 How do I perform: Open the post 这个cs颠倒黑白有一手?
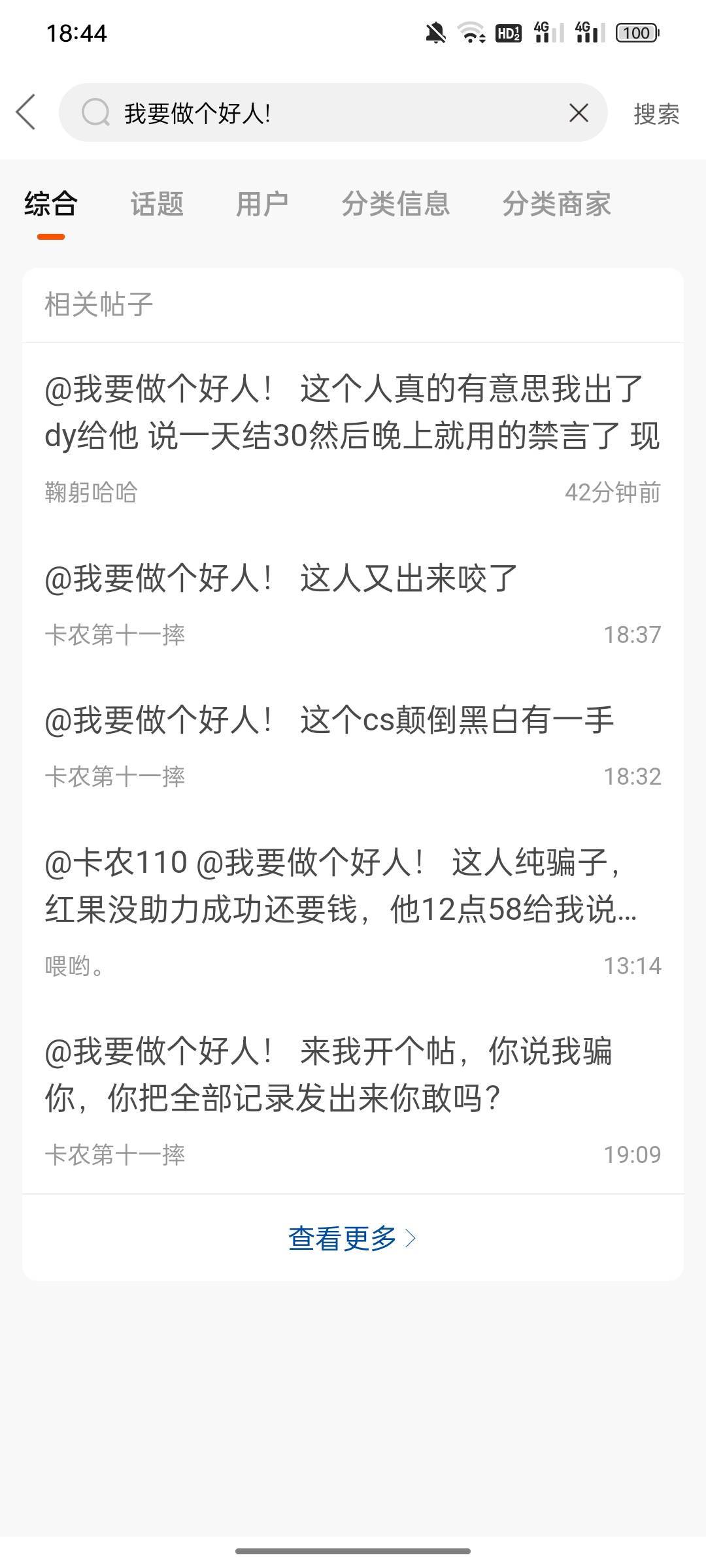pyautogui.click(x=353, y=745)
